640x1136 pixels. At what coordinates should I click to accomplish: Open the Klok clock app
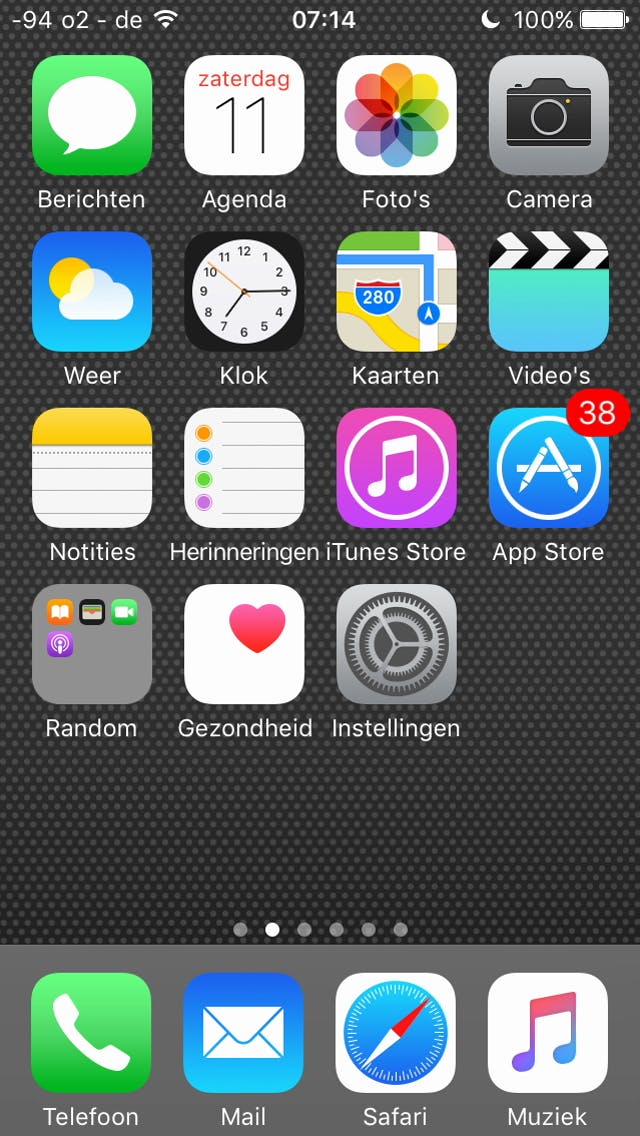pos(244,292)
